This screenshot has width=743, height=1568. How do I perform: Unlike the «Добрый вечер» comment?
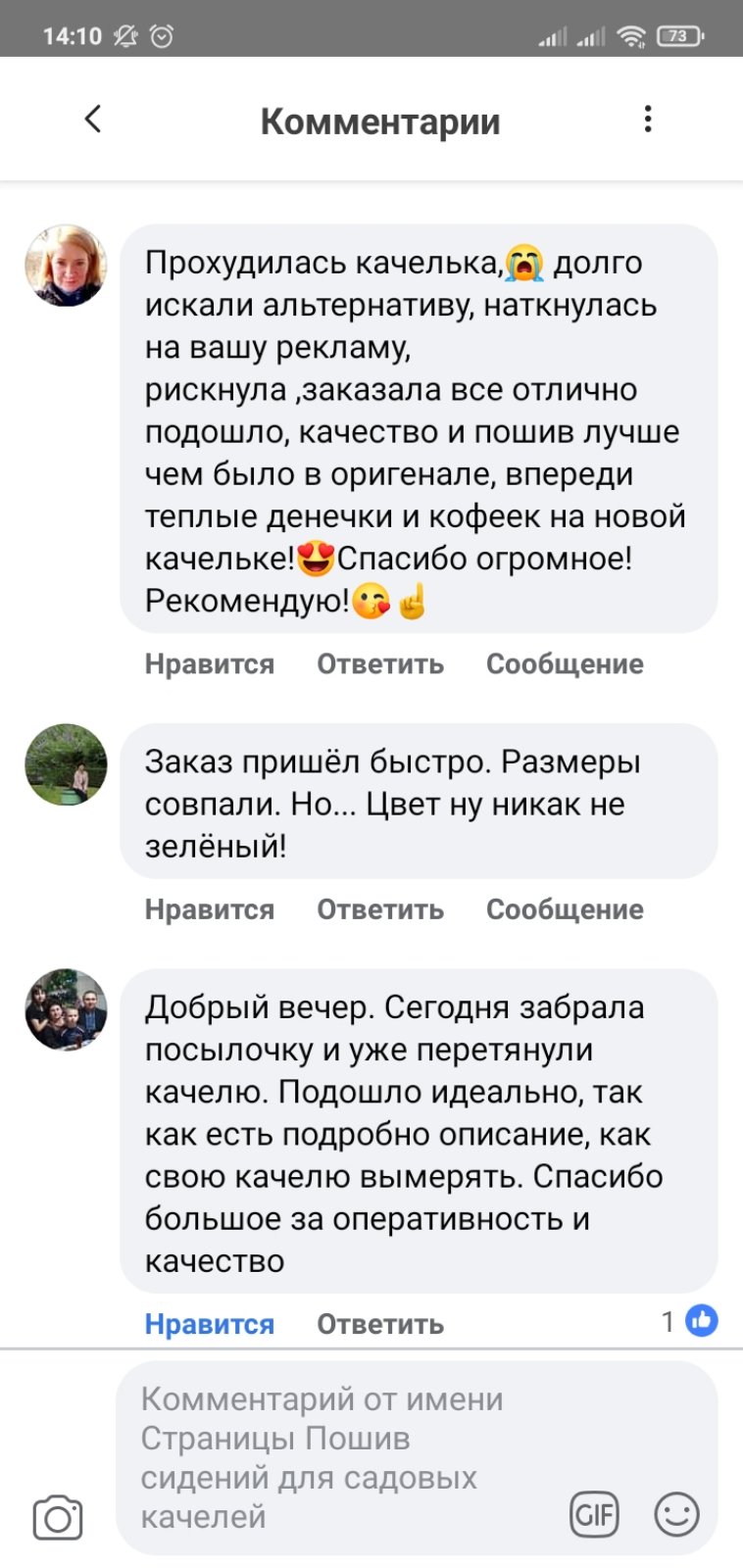[209, 1324]
